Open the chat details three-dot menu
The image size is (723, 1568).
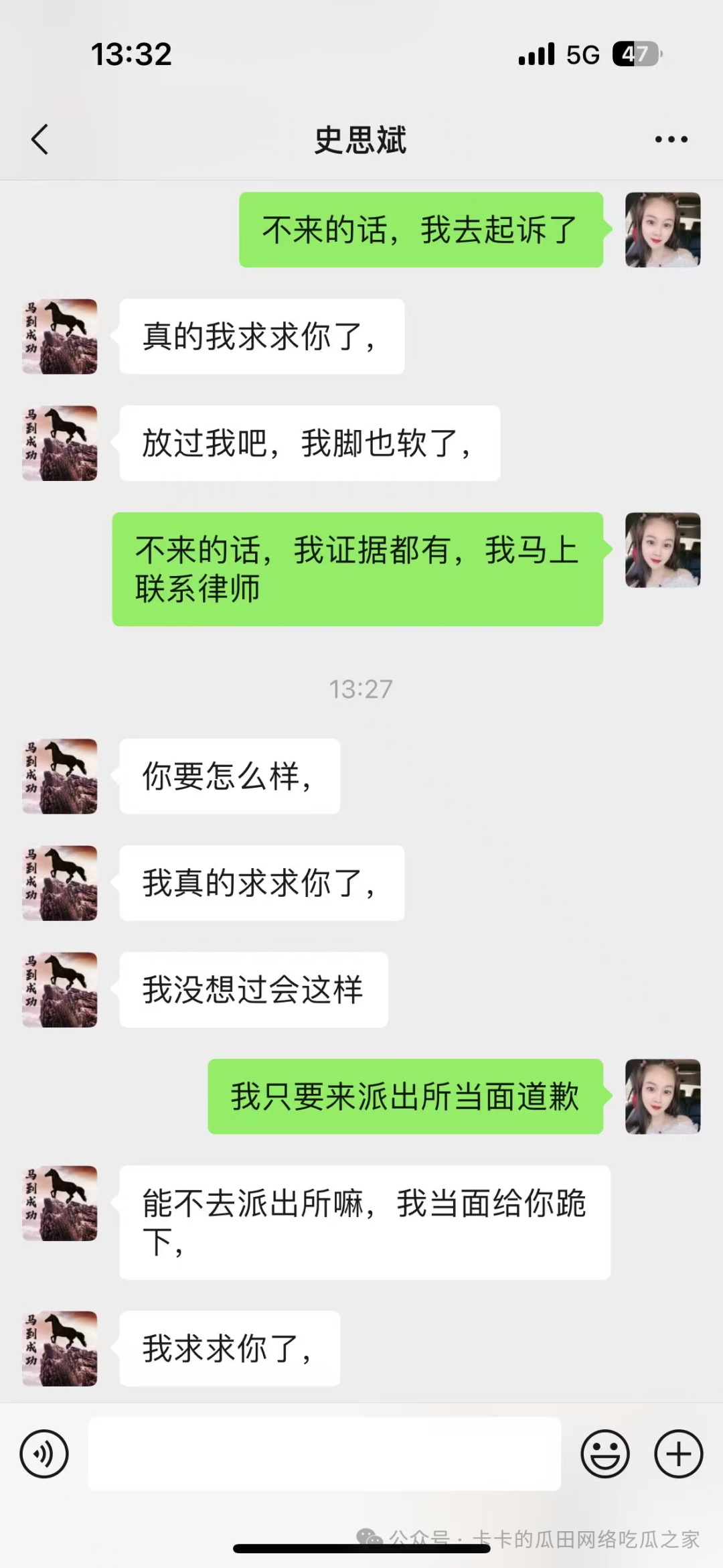[671, 139]
